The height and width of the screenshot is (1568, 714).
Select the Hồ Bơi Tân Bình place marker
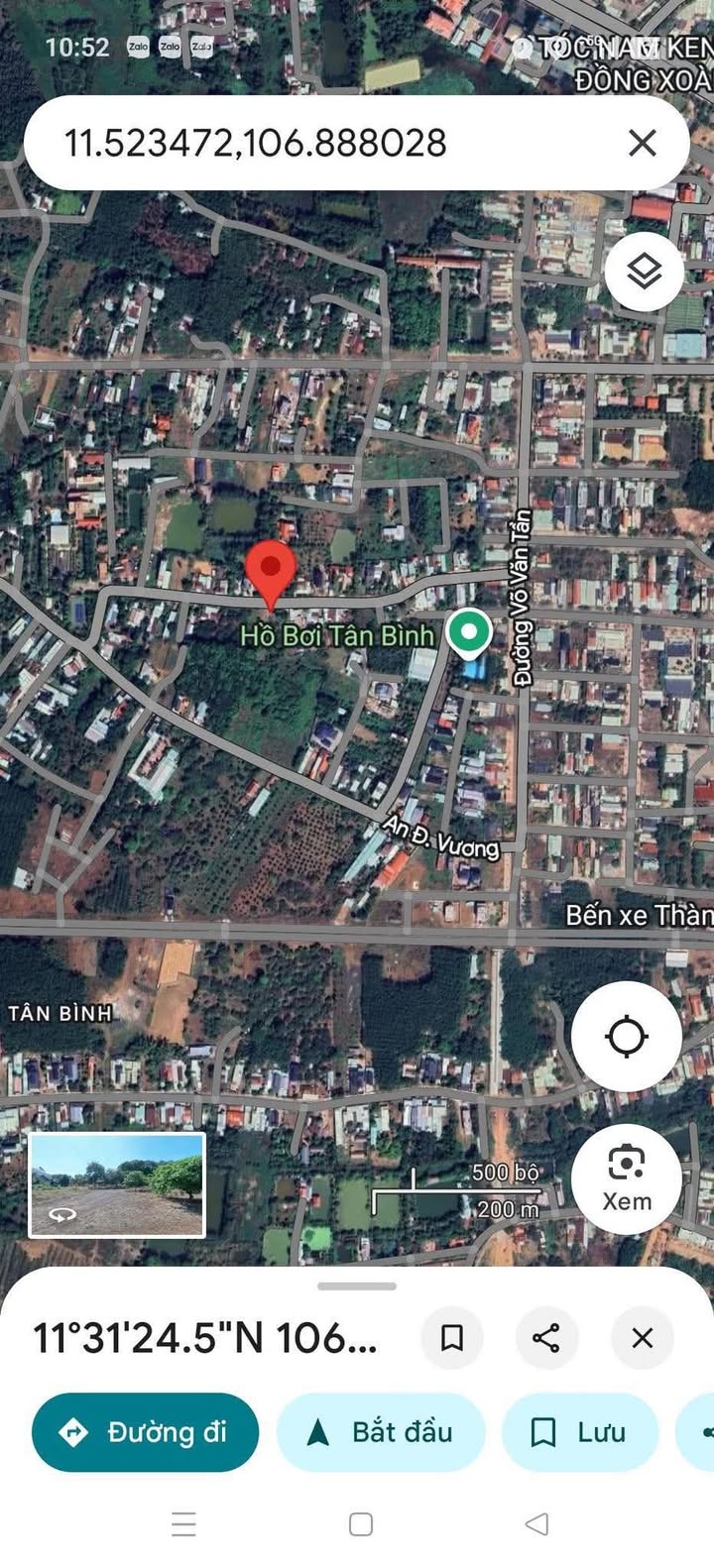coord(468,634)
